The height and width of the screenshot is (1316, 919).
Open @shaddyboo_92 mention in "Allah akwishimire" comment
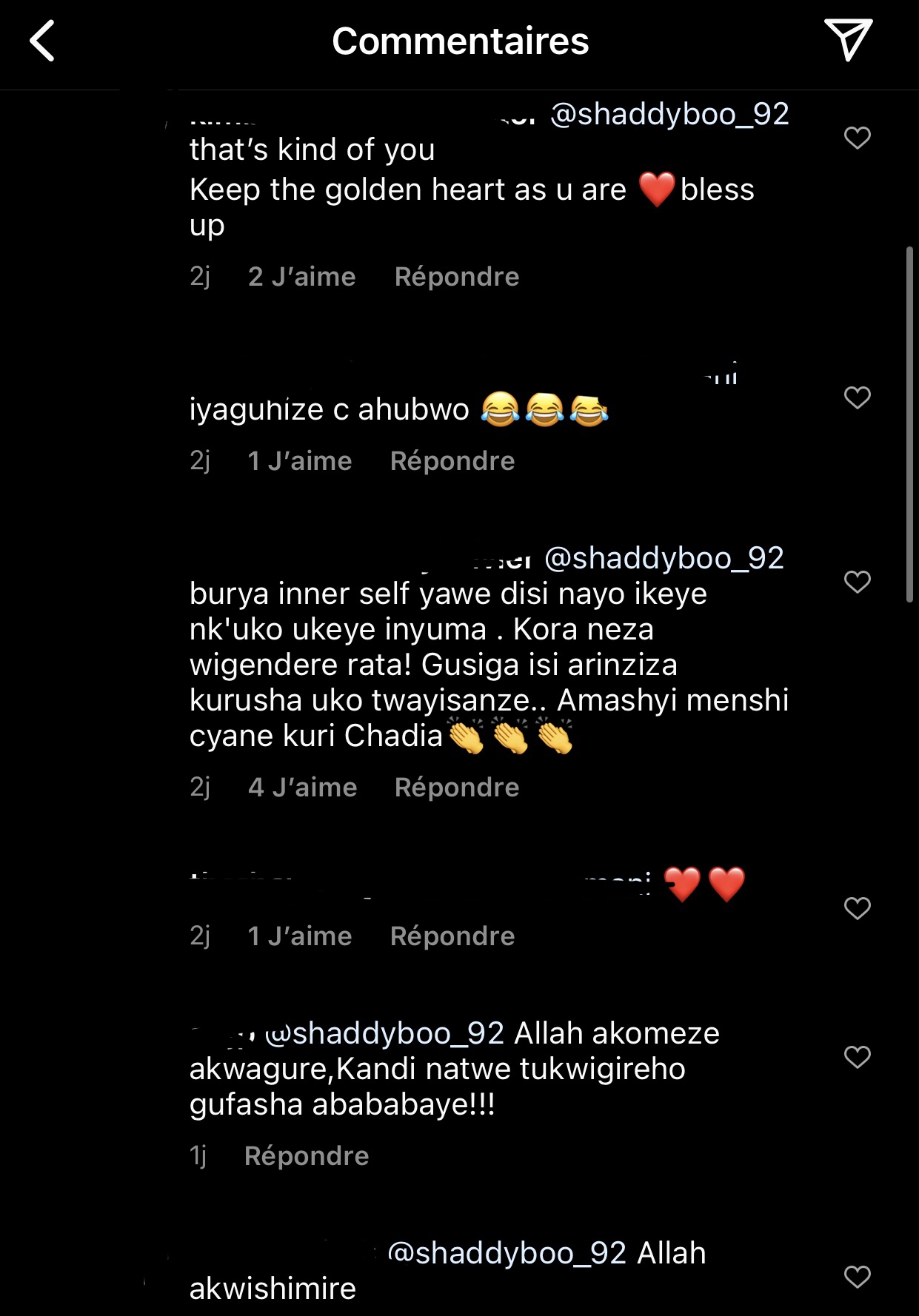pos(507,1253)
